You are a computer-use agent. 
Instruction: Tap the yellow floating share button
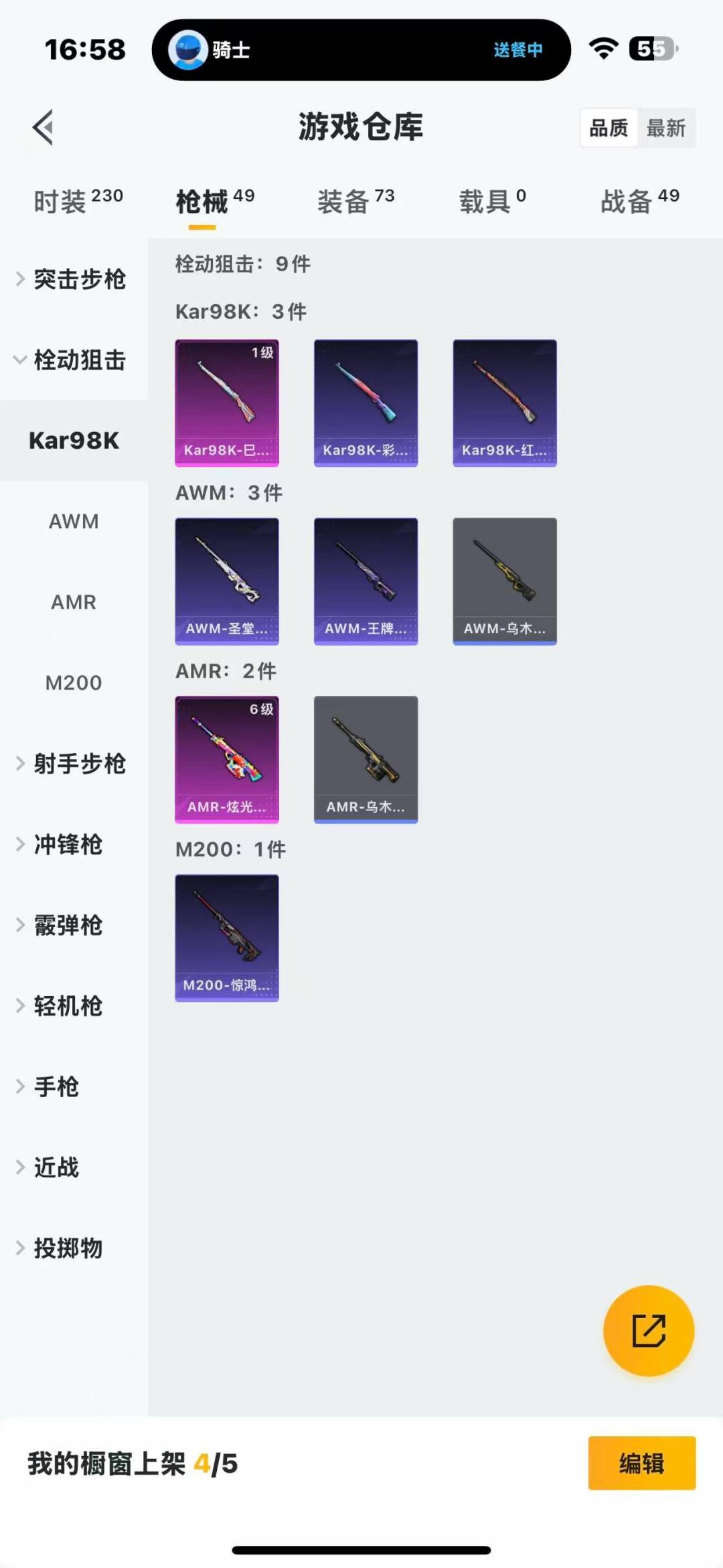tap(648, 1330)
